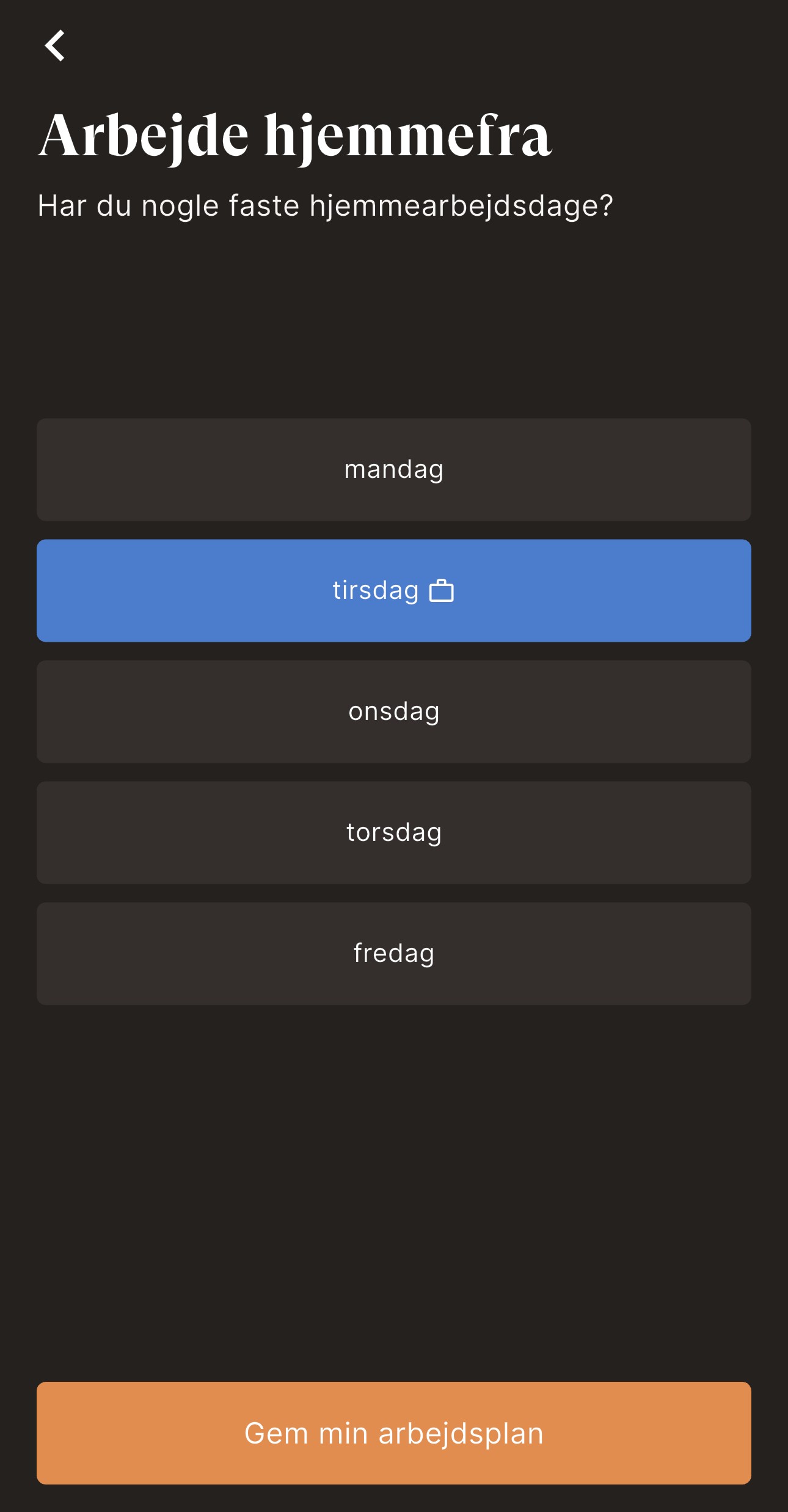Select mandag as a home working day

tap(394, 469)
